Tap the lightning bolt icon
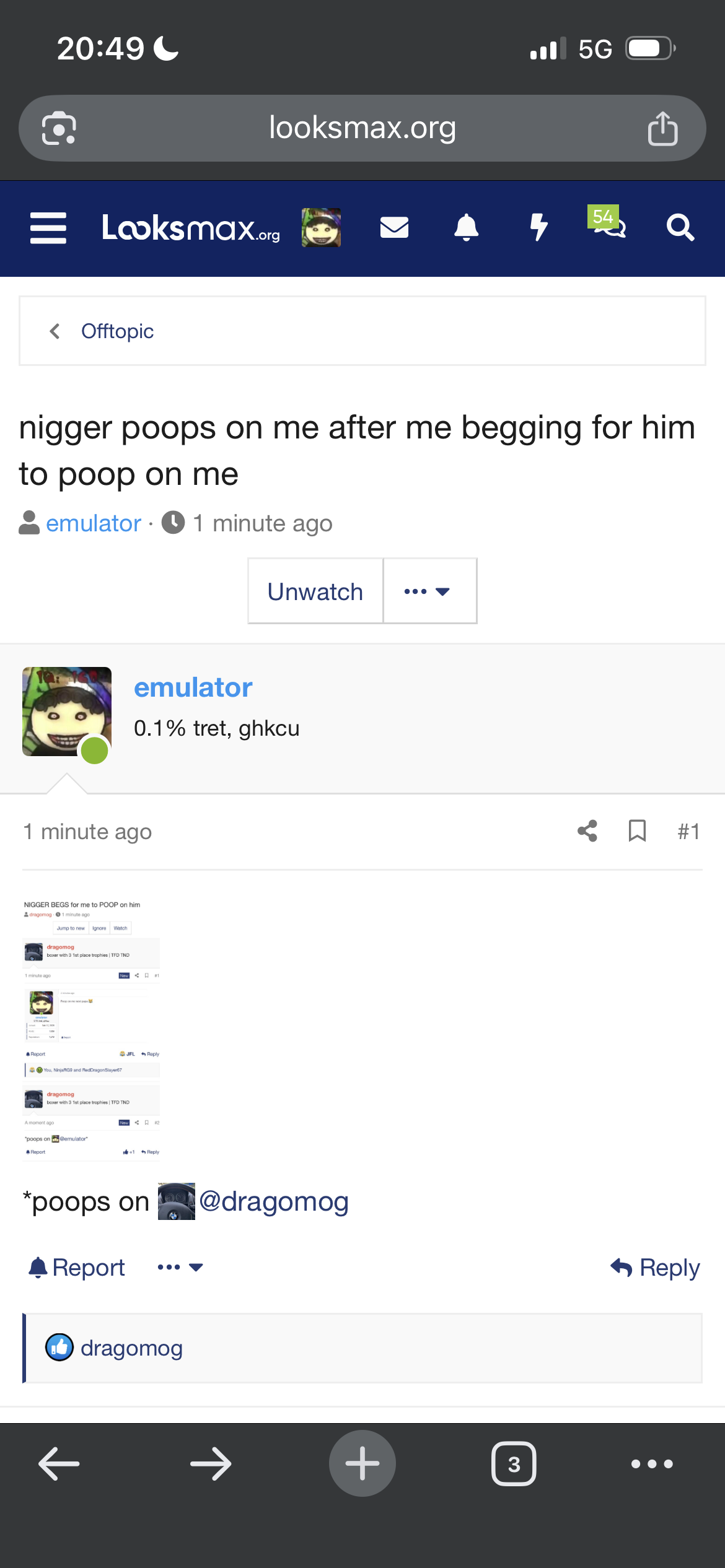Screen dimensions: 725x1568 click(539, 227)
